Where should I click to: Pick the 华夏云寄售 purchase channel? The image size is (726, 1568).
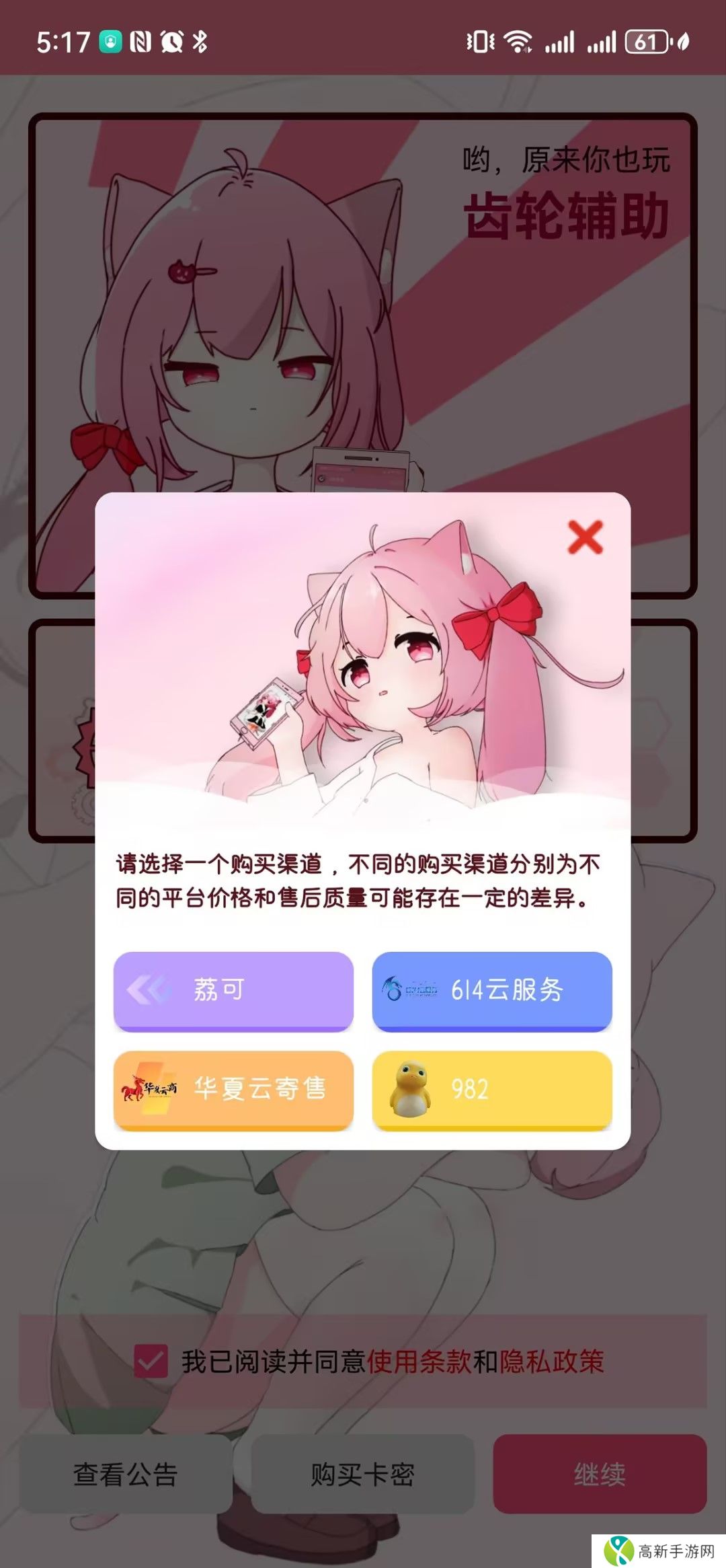233,1089
